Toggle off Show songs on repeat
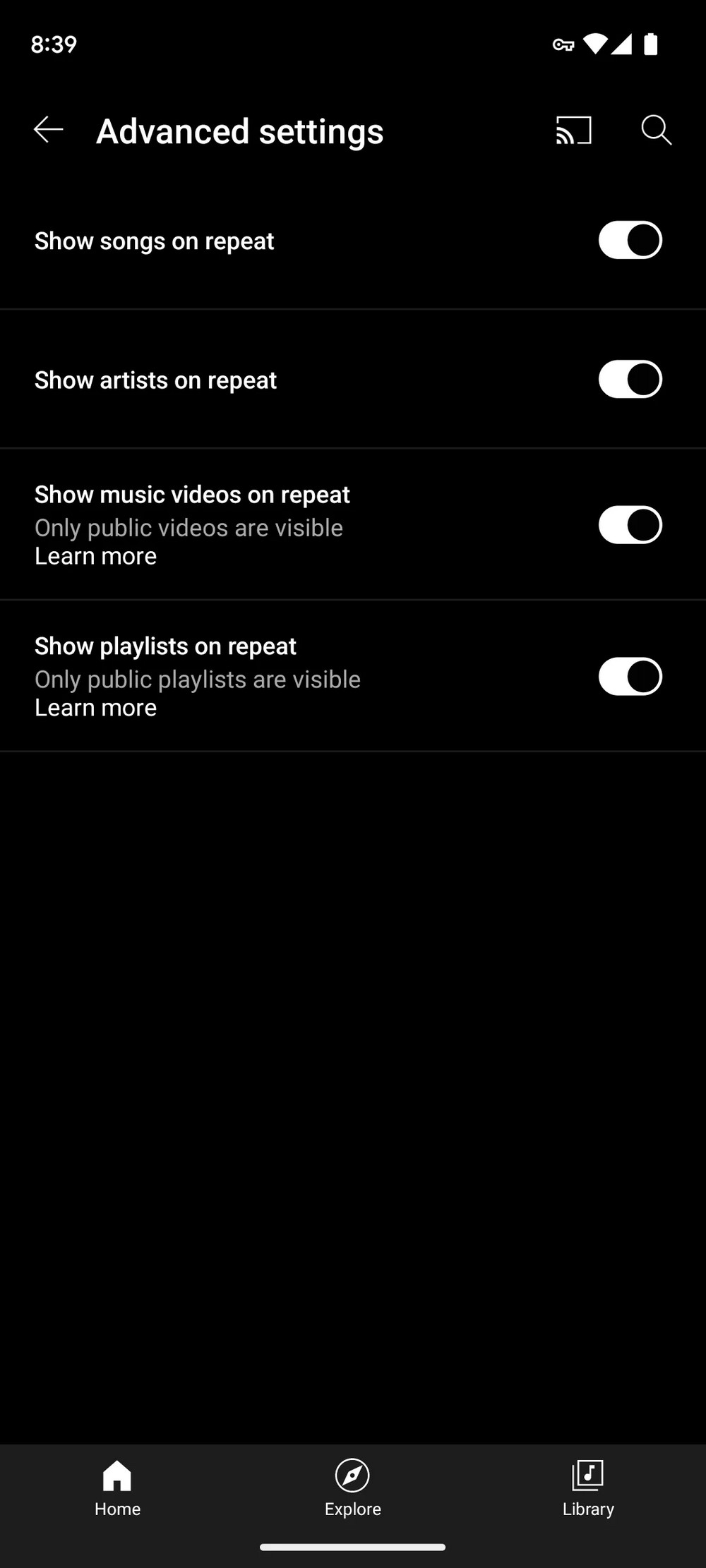 coord(630,241)
